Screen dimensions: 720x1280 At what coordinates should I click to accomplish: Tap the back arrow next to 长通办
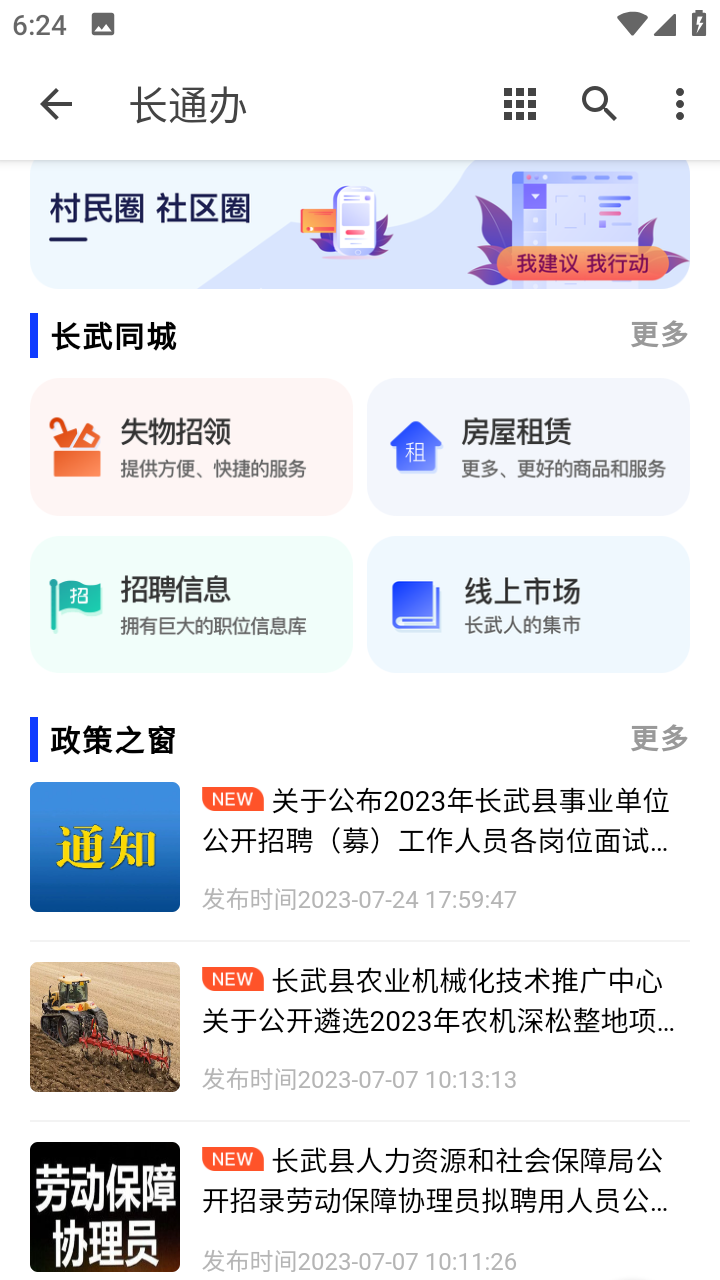56,104
